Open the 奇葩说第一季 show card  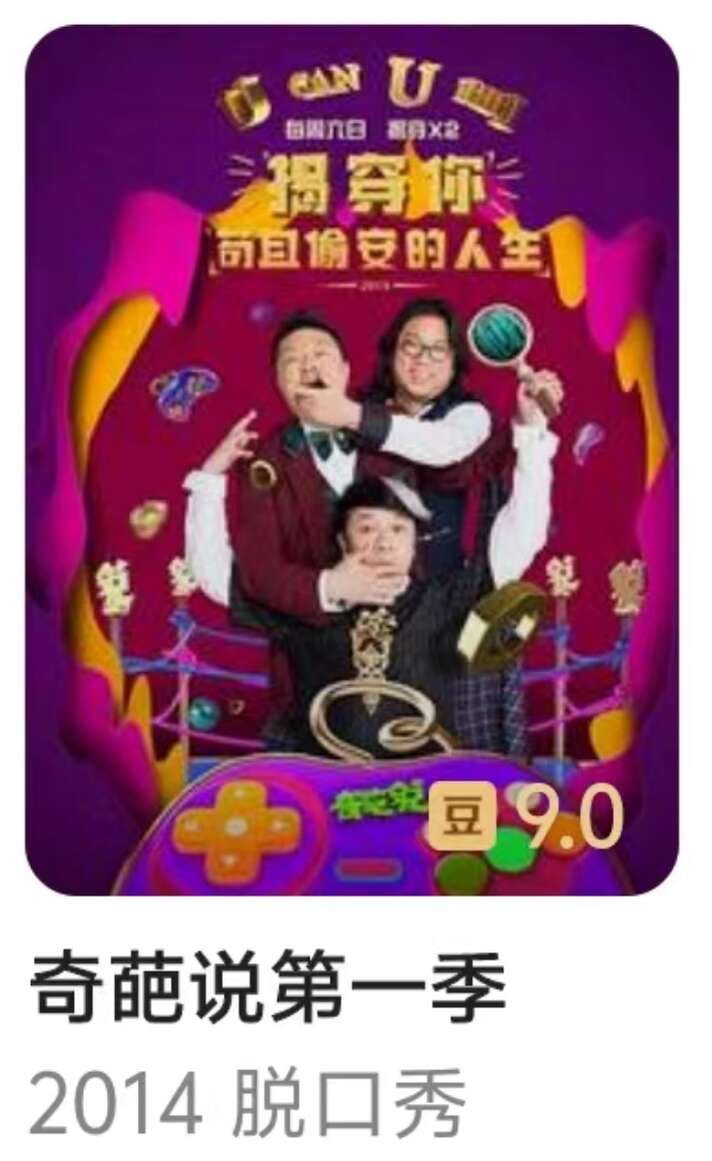[352, 460]
